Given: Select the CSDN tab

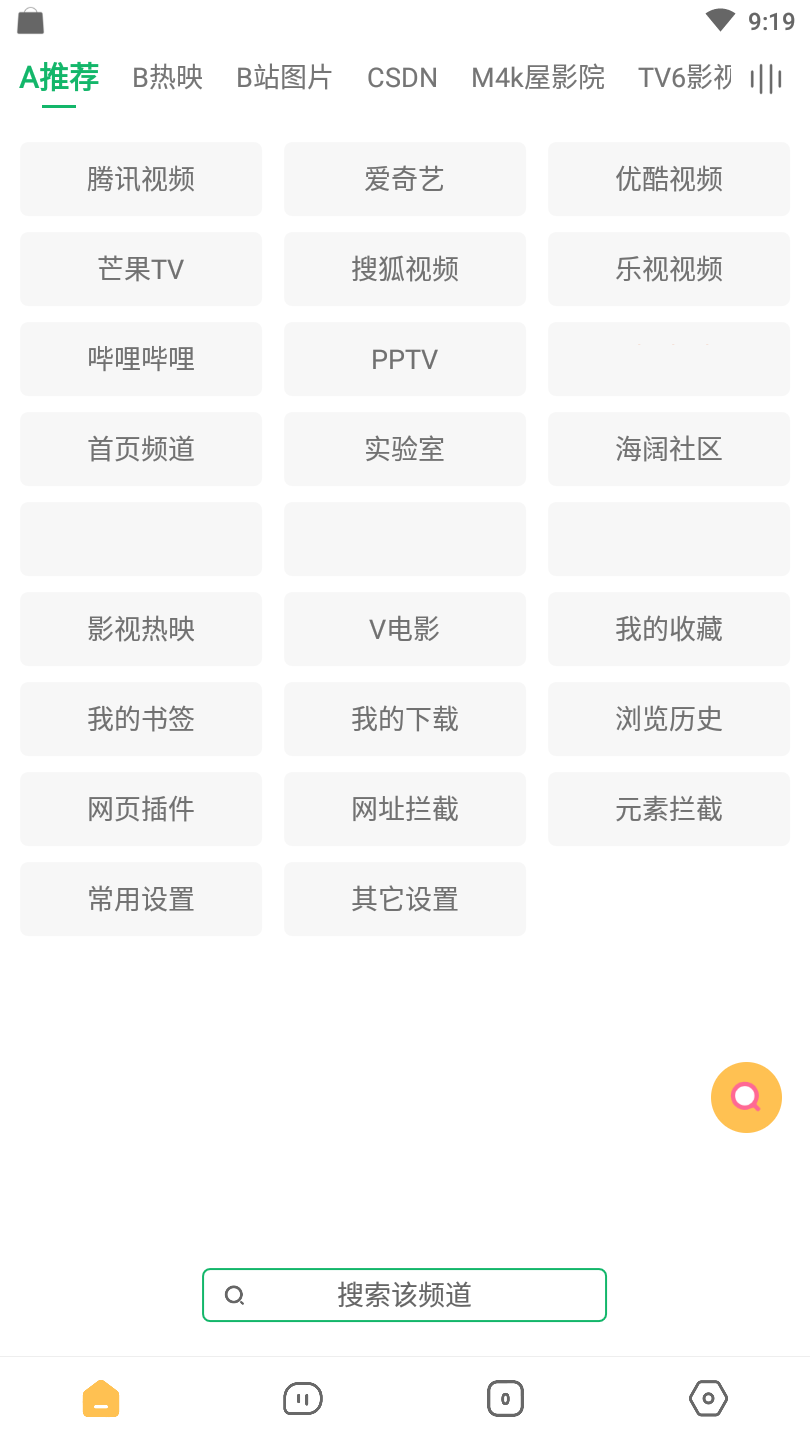Looking at the screenshot, I should click(x=402, y=78).
